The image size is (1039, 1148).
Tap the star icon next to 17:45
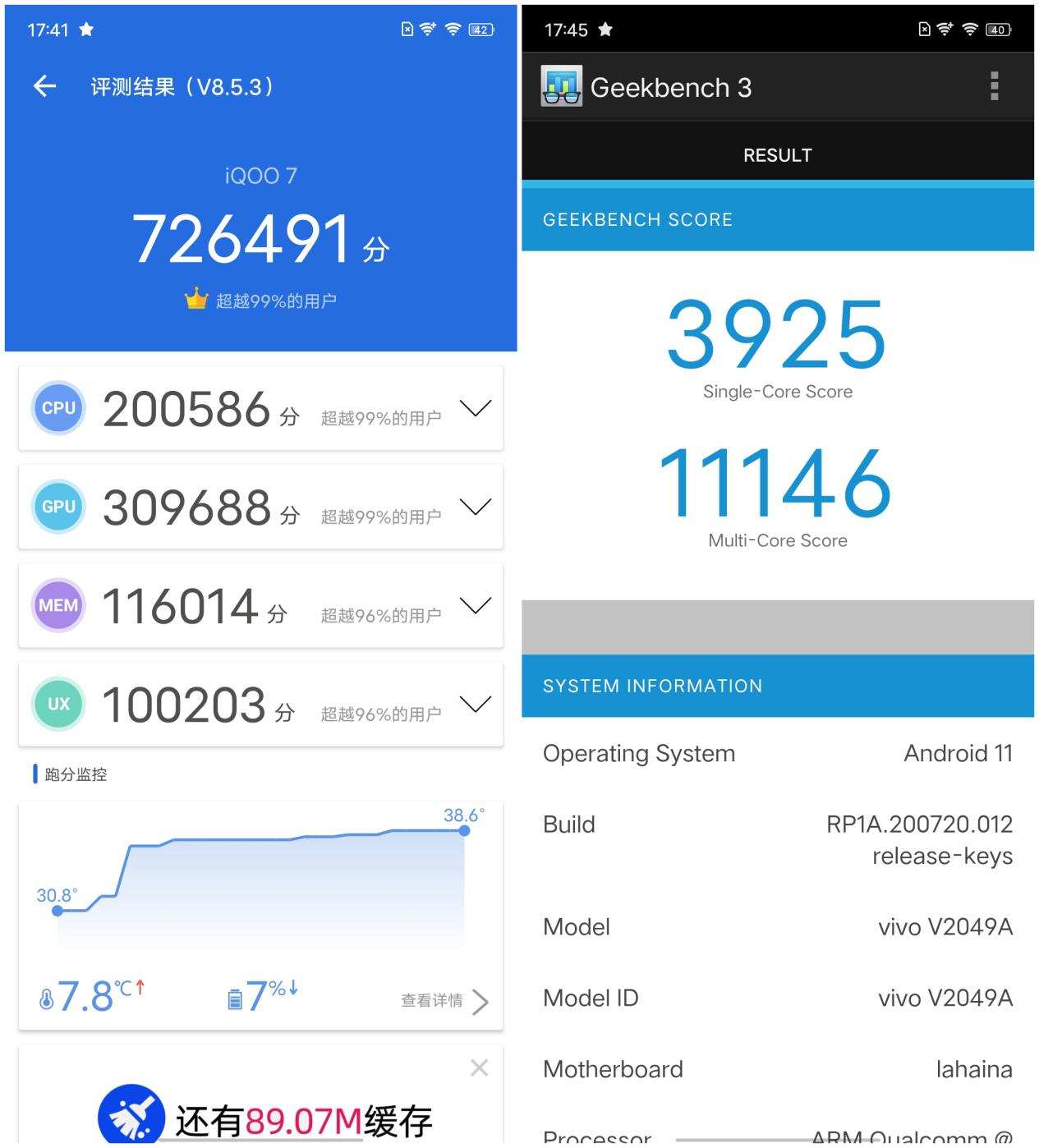[604, 29]
